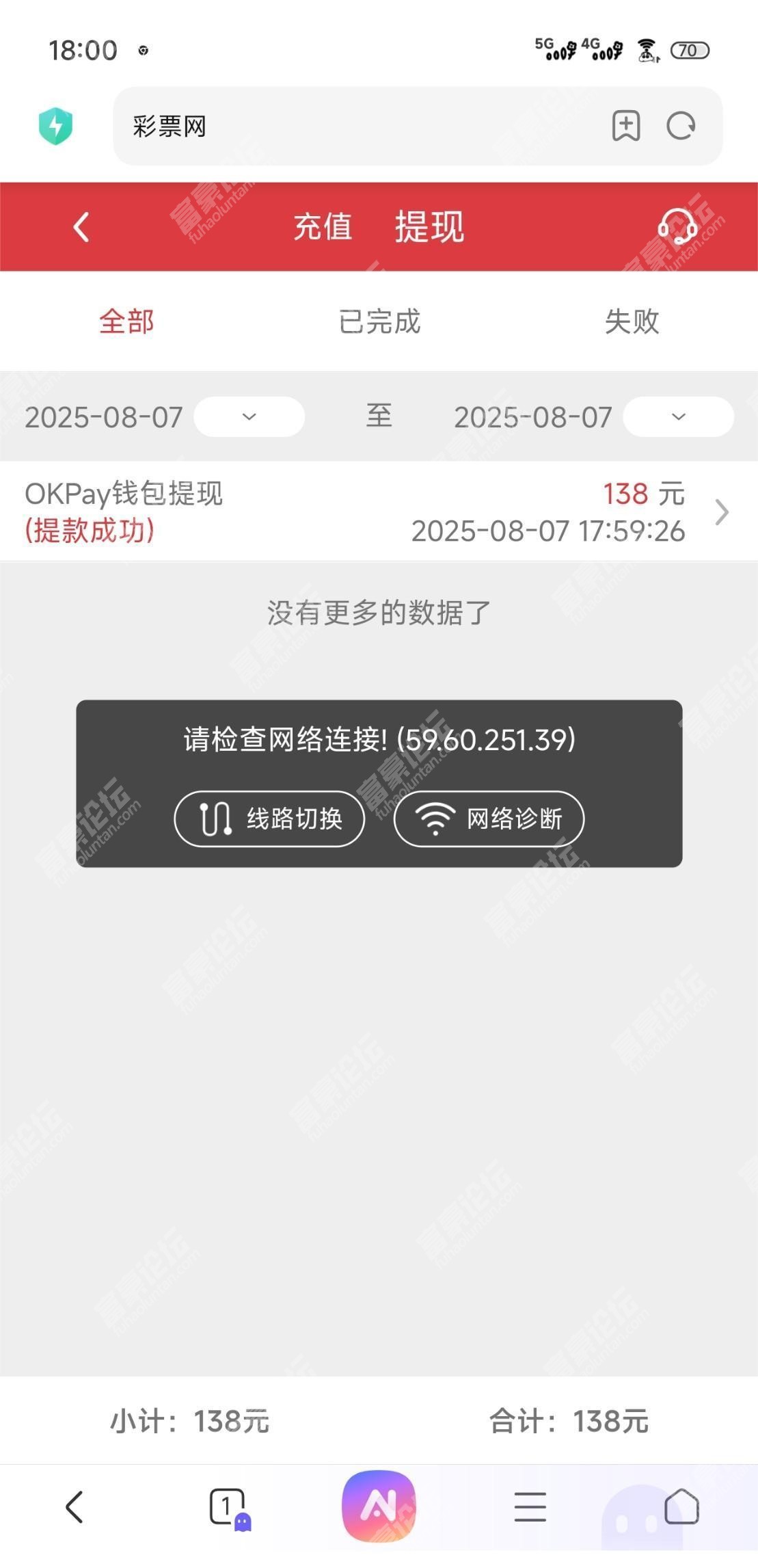Image resolution: width=758 pixels, height=1568 pixels.
Task: Open customer service headset icon
Action: click(x=677, y=226)
